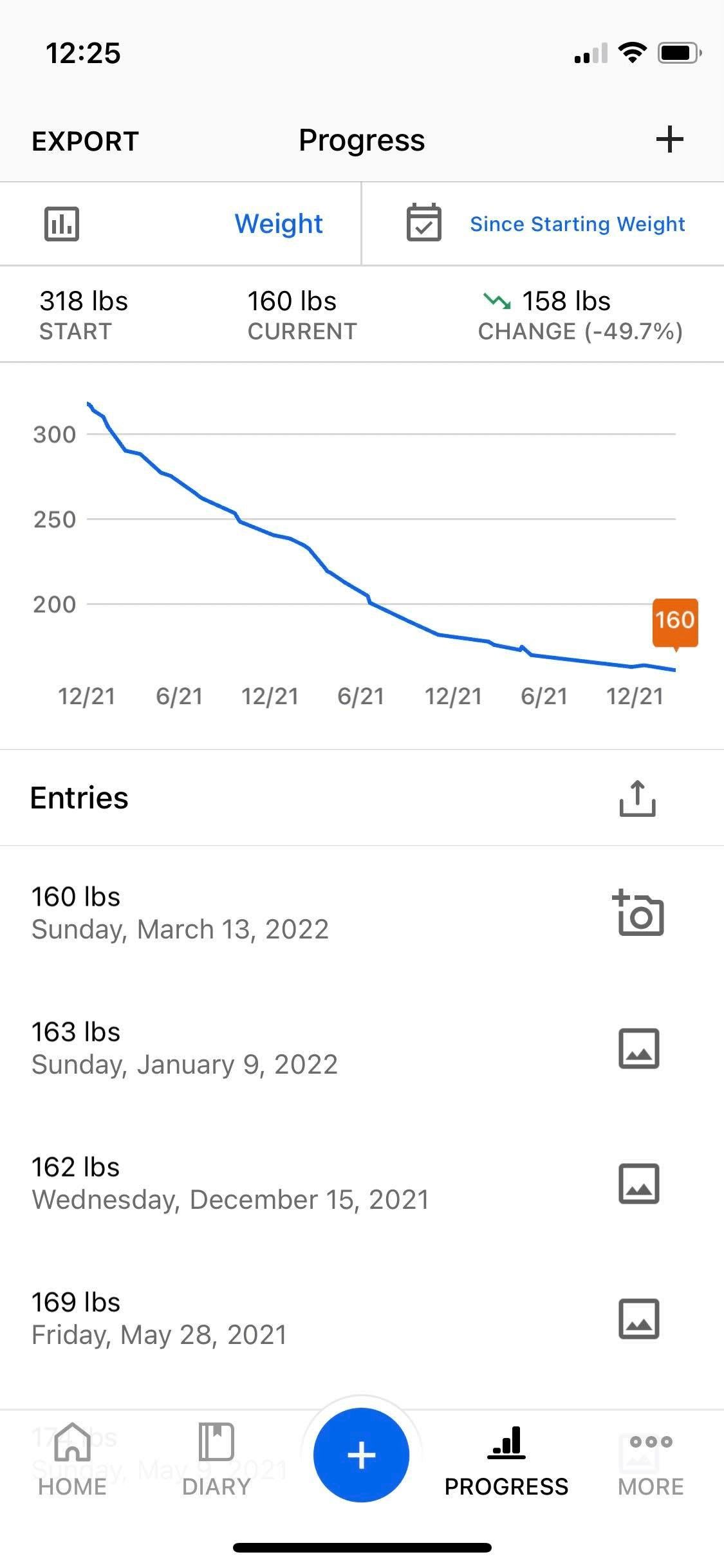Viewport: 724px width, 1568px height.
Task: Share entries using the share icon
Action: 637,798
